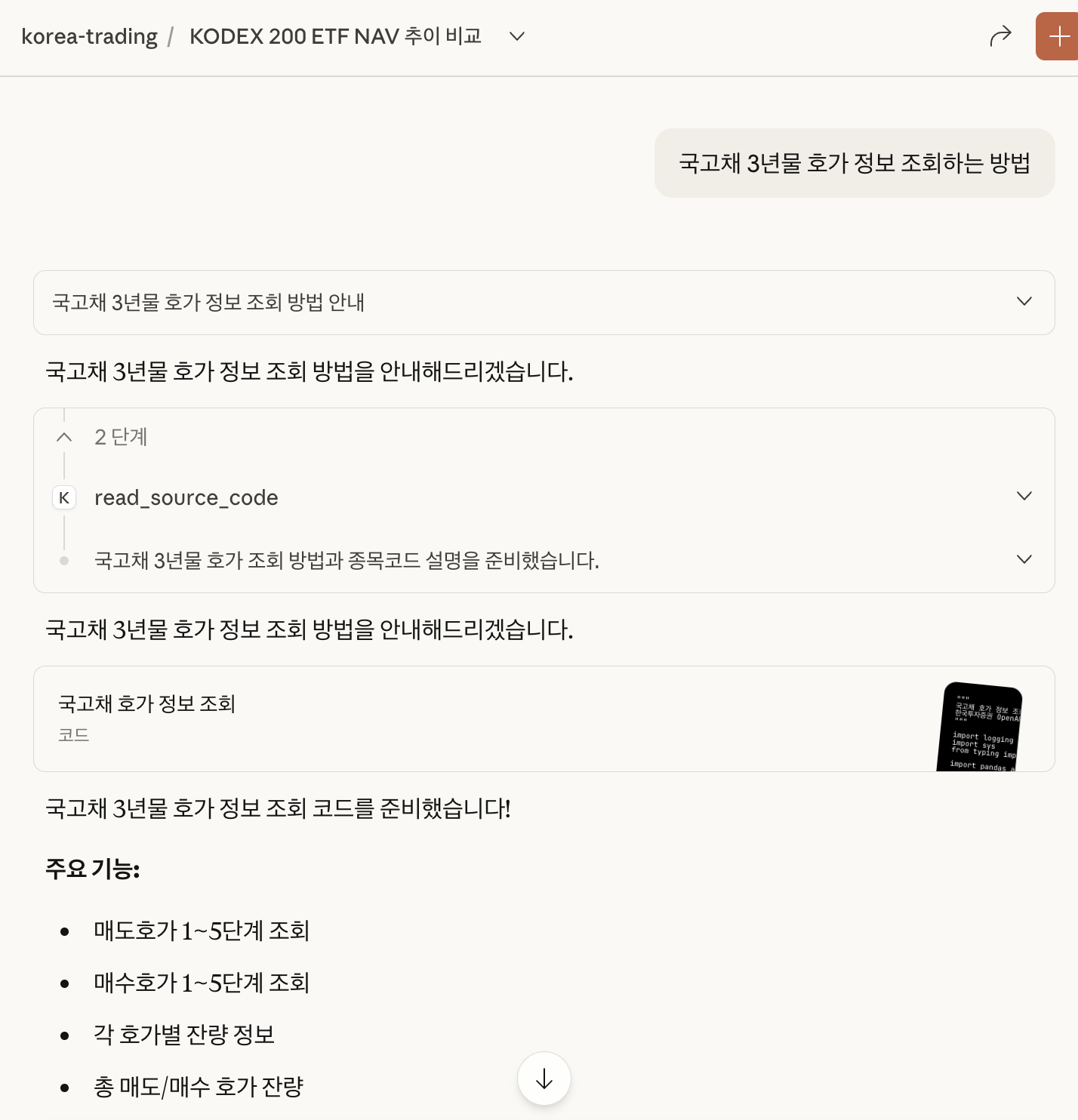Expand the read_source_code tool step

[1024, 497]
